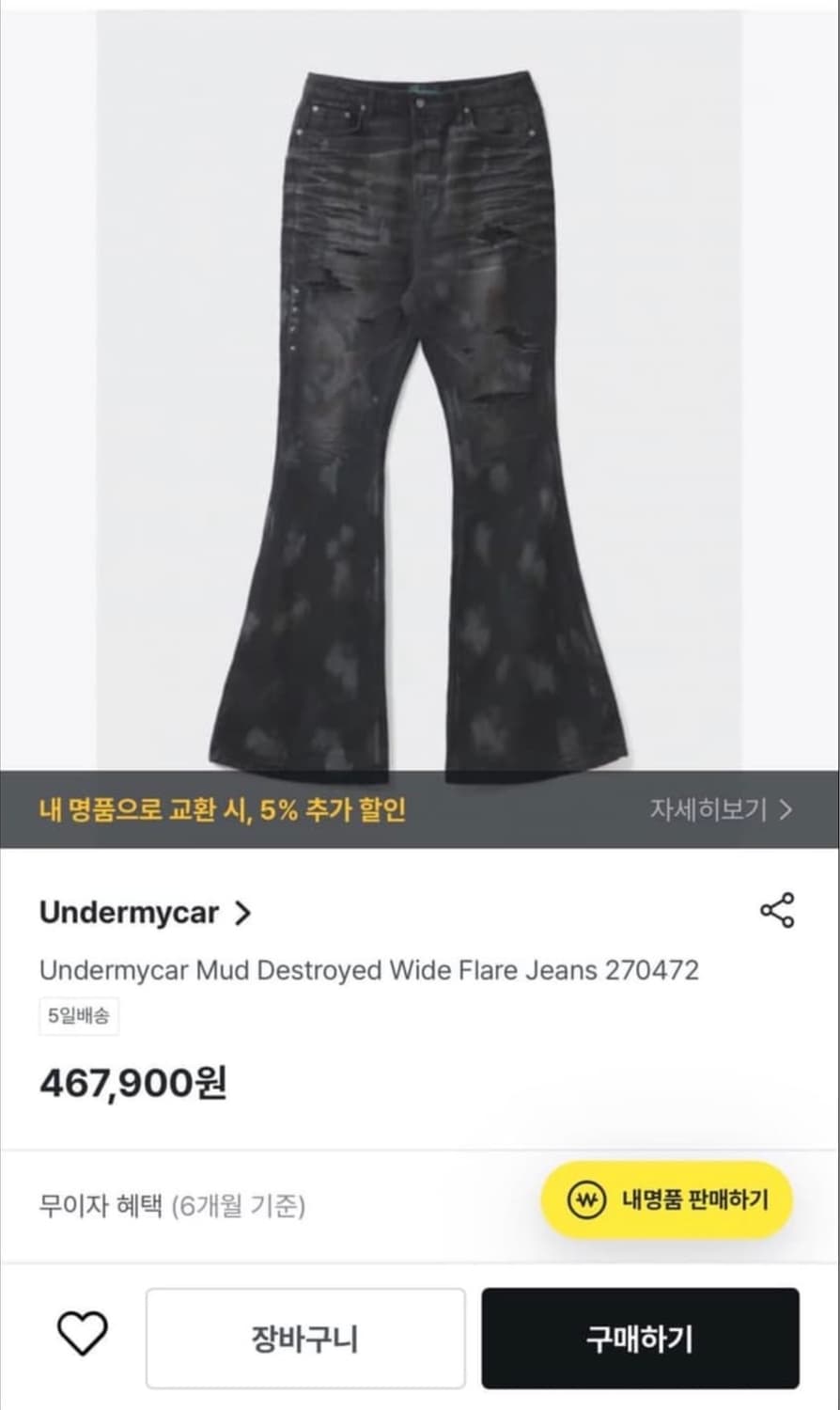The height and width of the screenshot is (1410, 840).
Task: Add jeans to cart with 장바구니
Action: [x=305, y=1339]
